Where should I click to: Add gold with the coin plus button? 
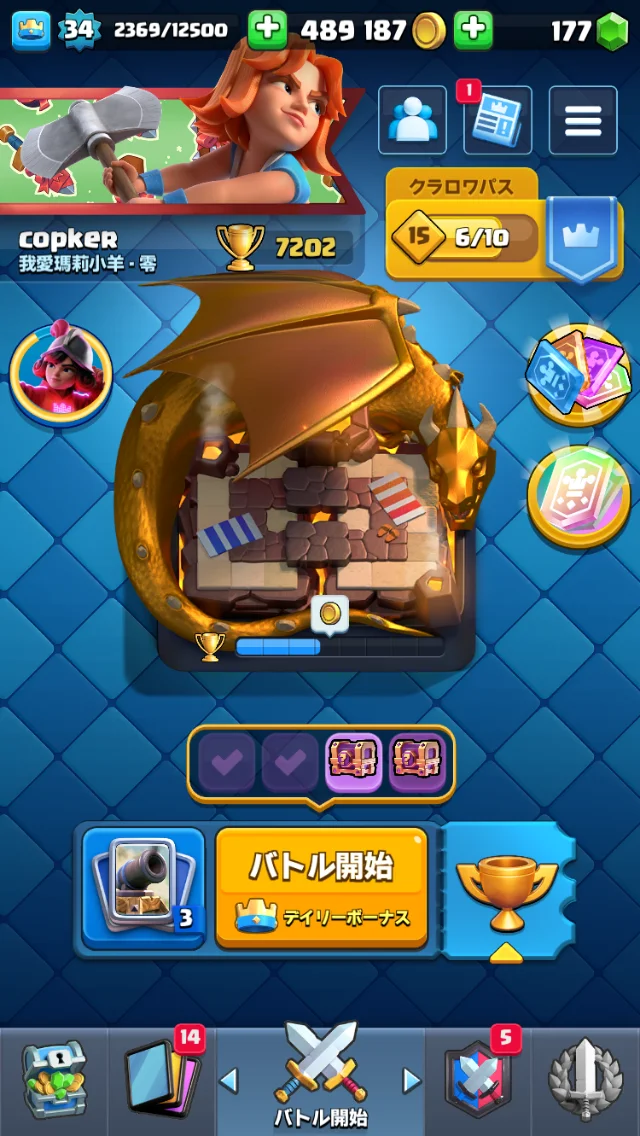coord(473,30)
